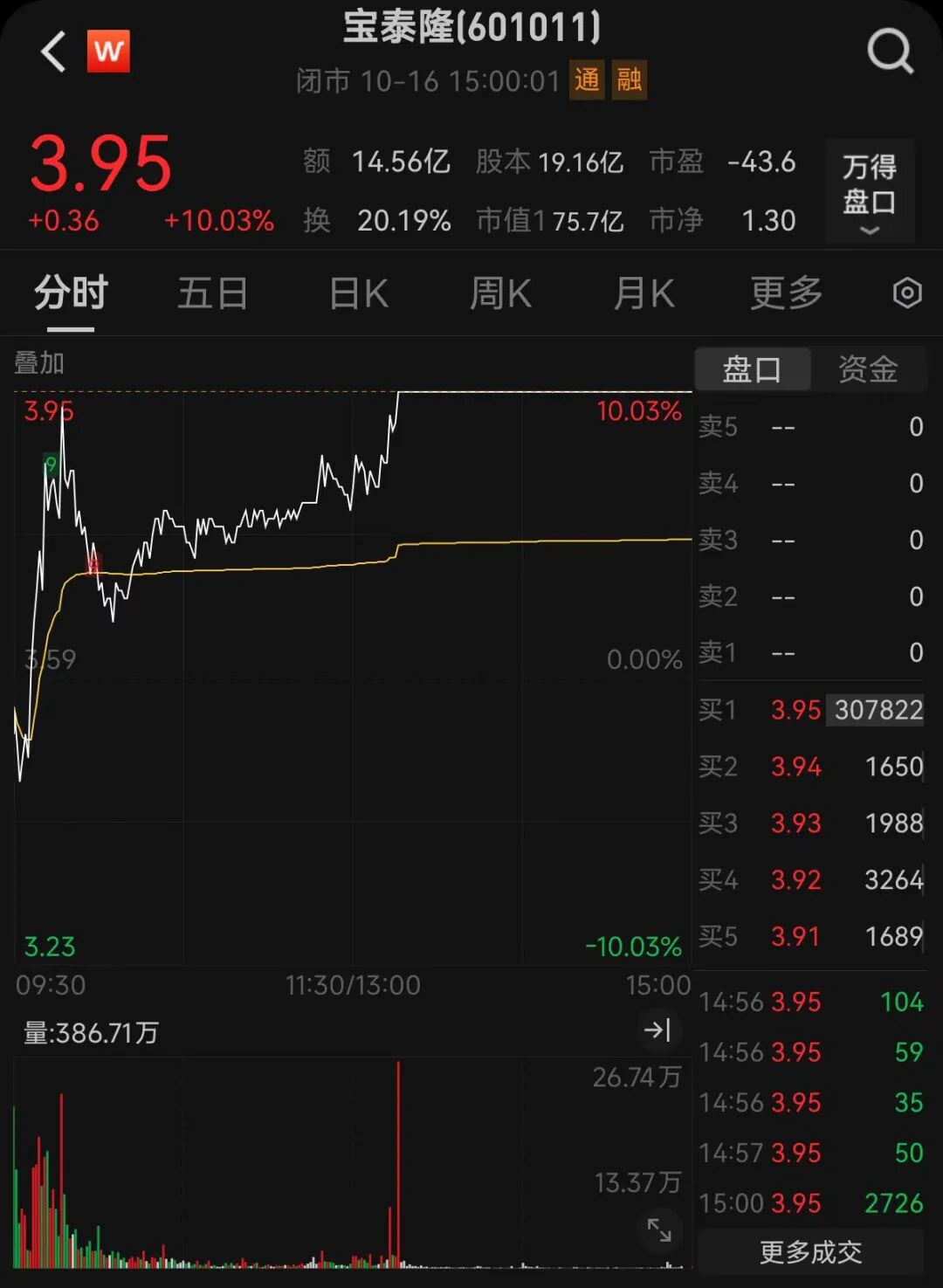The width and height of the screenshot is (943, 1288).
Task: Select the 周K chart tab
Action: click(500, 293)
